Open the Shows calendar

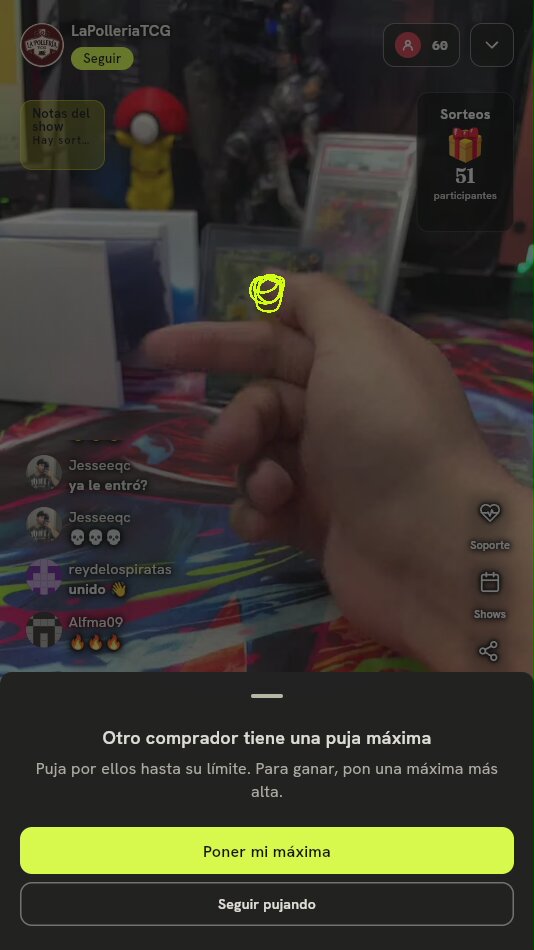click(x=489, y=582)
